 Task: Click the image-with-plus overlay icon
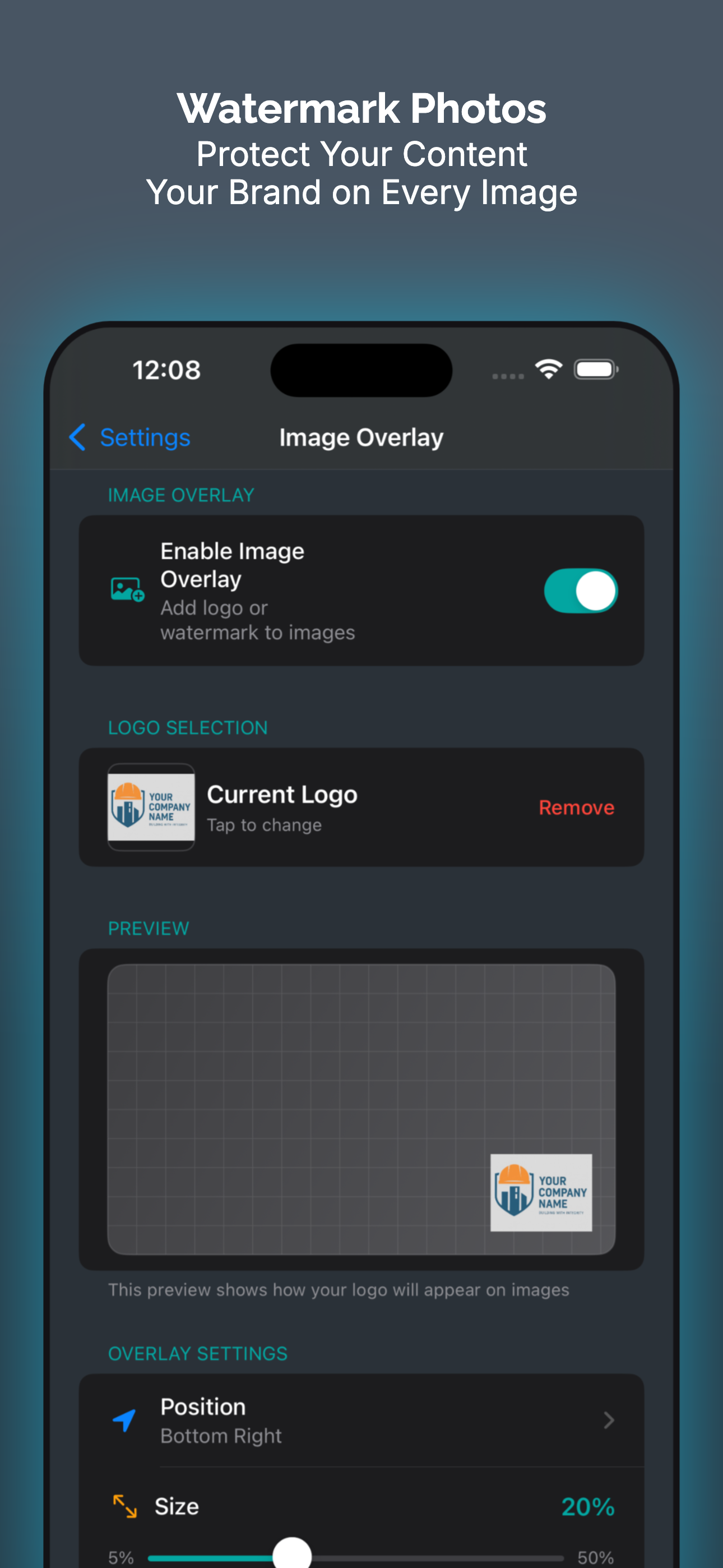tap(126, 590)
